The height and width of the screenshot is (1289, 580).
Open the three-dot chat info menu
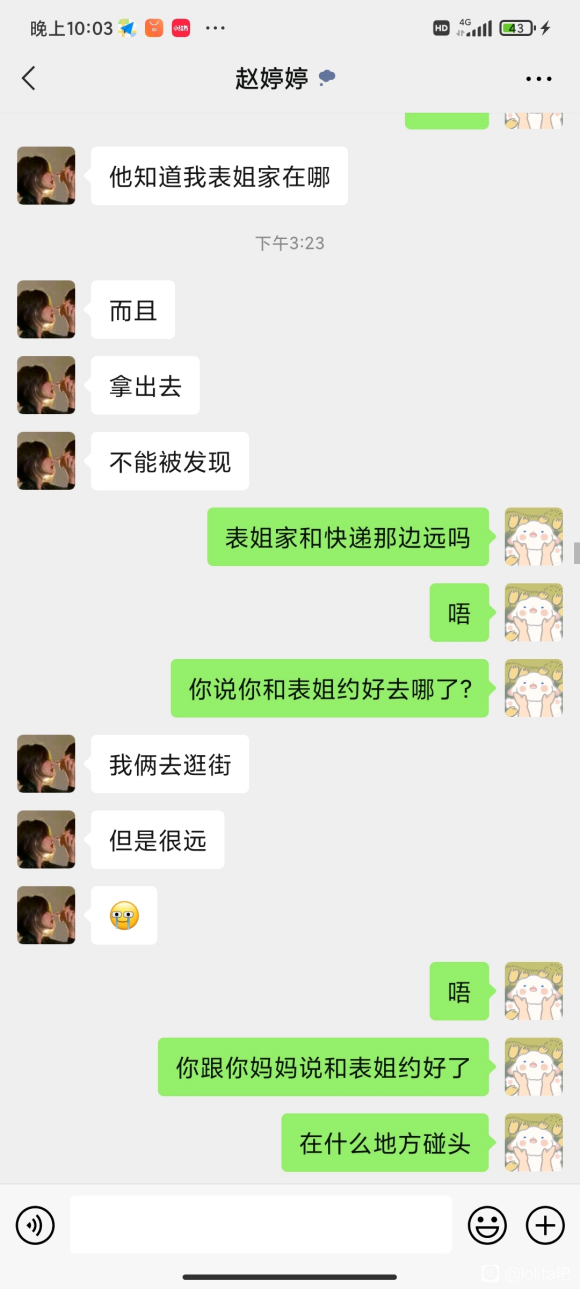click(x=539, y=79)
